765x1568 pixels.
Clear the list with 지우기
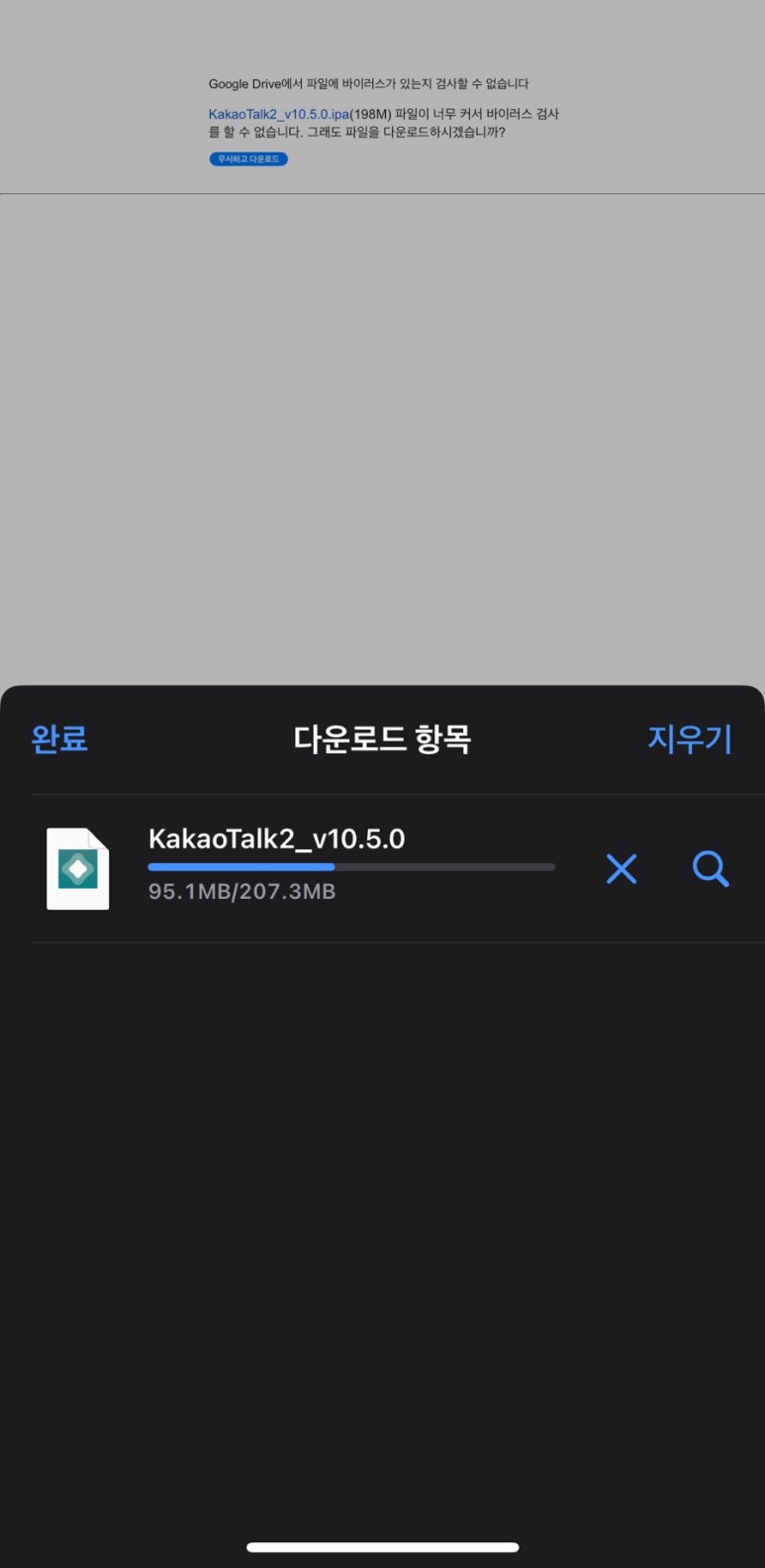click(x=690, y=738)
